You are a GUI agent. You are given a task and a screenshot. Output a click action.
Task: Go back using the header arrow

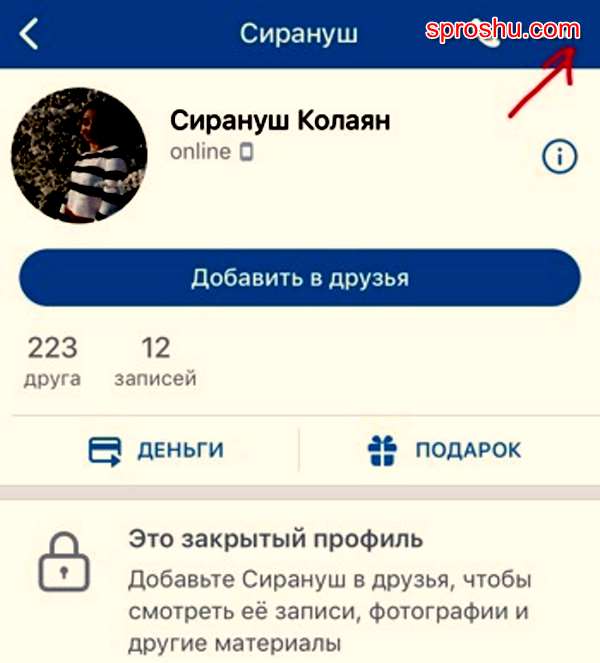(x=30, y=33)
